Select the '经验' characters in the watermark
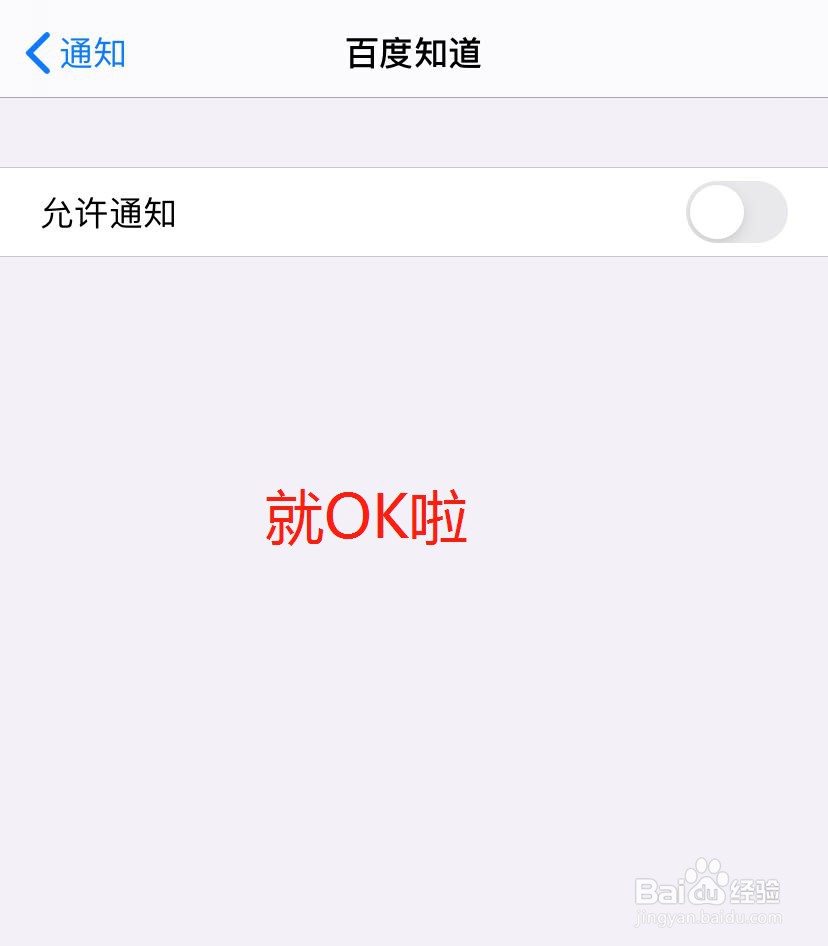The width and height of the screenshot is (828, 946). click(x=756, y=890)
